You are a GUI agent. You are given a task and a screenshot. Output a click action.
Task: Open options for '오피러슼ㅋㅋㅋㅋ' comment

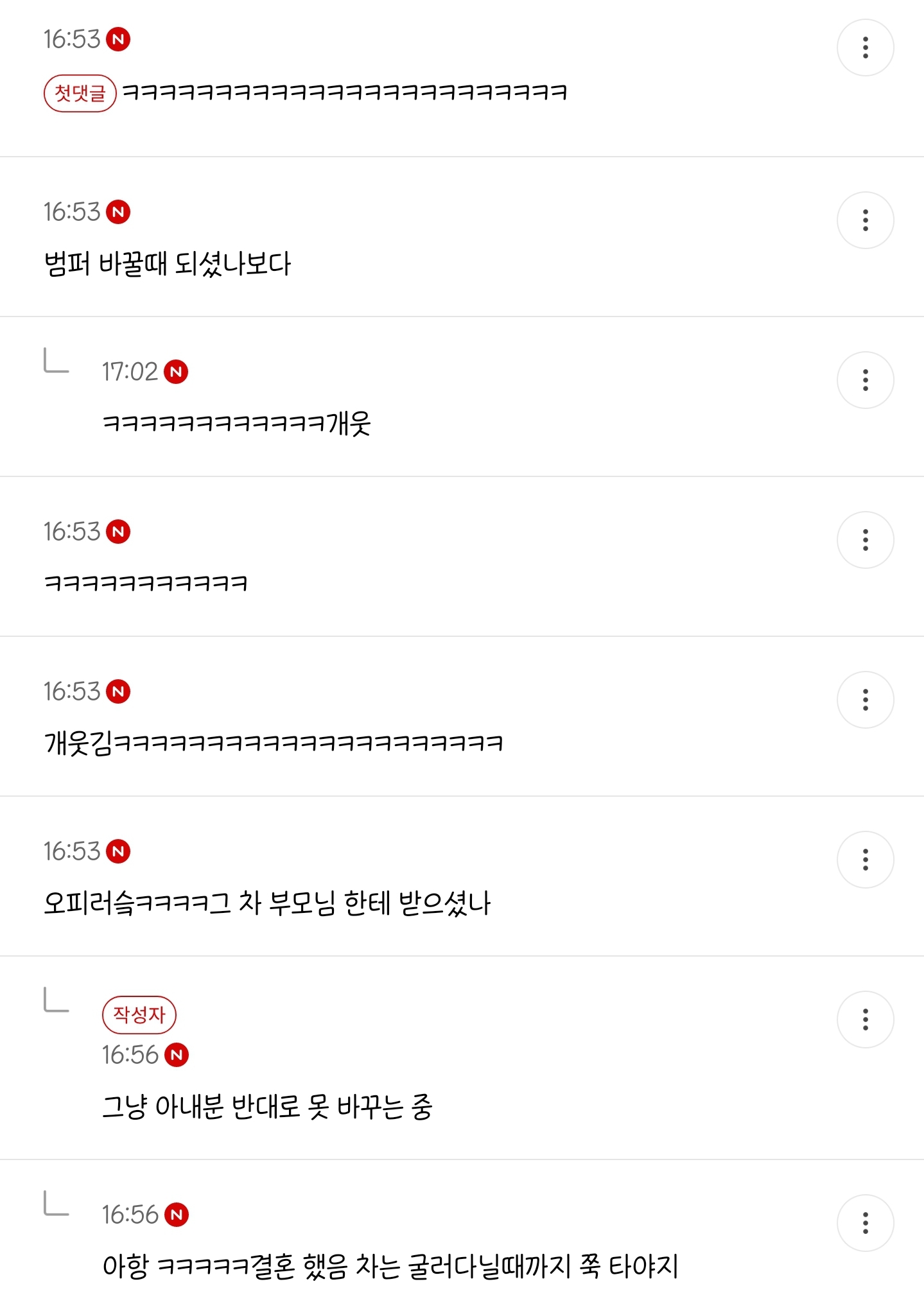[x=865, y=860]
